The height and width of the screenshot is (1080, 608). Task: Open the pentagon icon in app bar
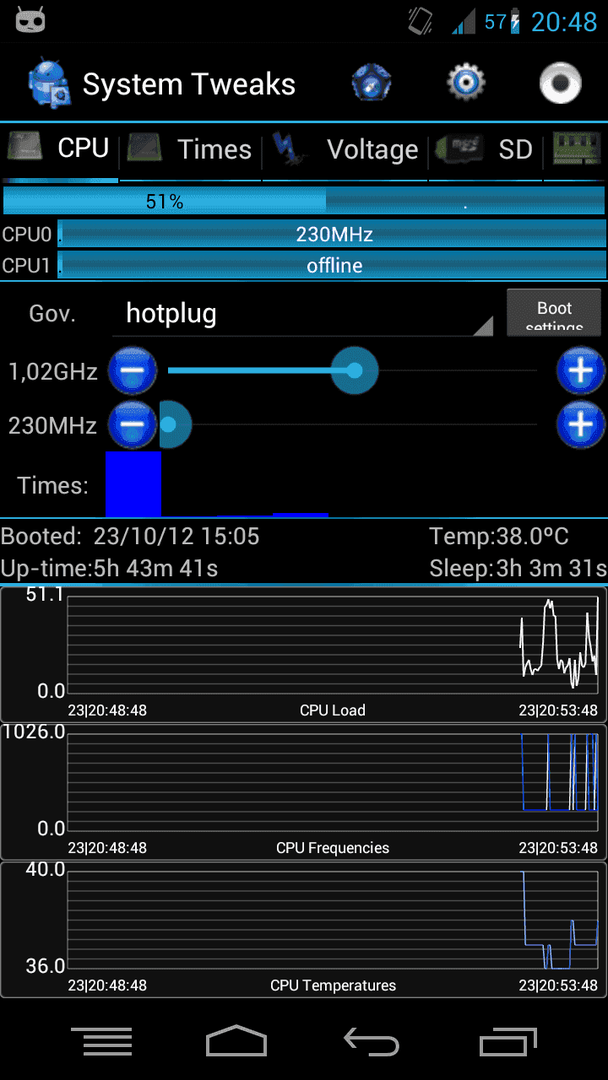(x=371, y=84)
